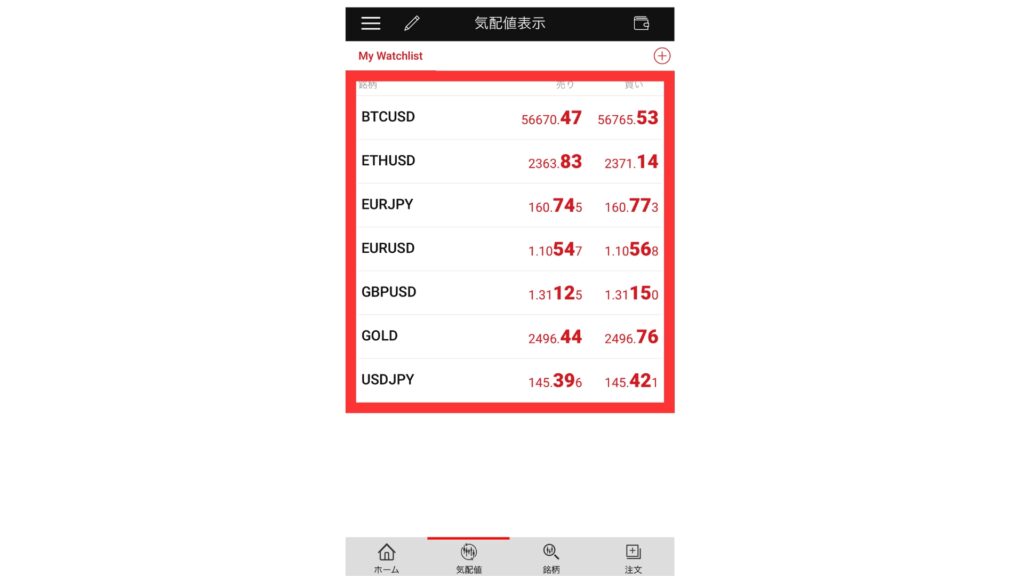Switch to the 気配値 tab
The height and width of the screenshot is (576, 1024).
click(x=468, y=557)
